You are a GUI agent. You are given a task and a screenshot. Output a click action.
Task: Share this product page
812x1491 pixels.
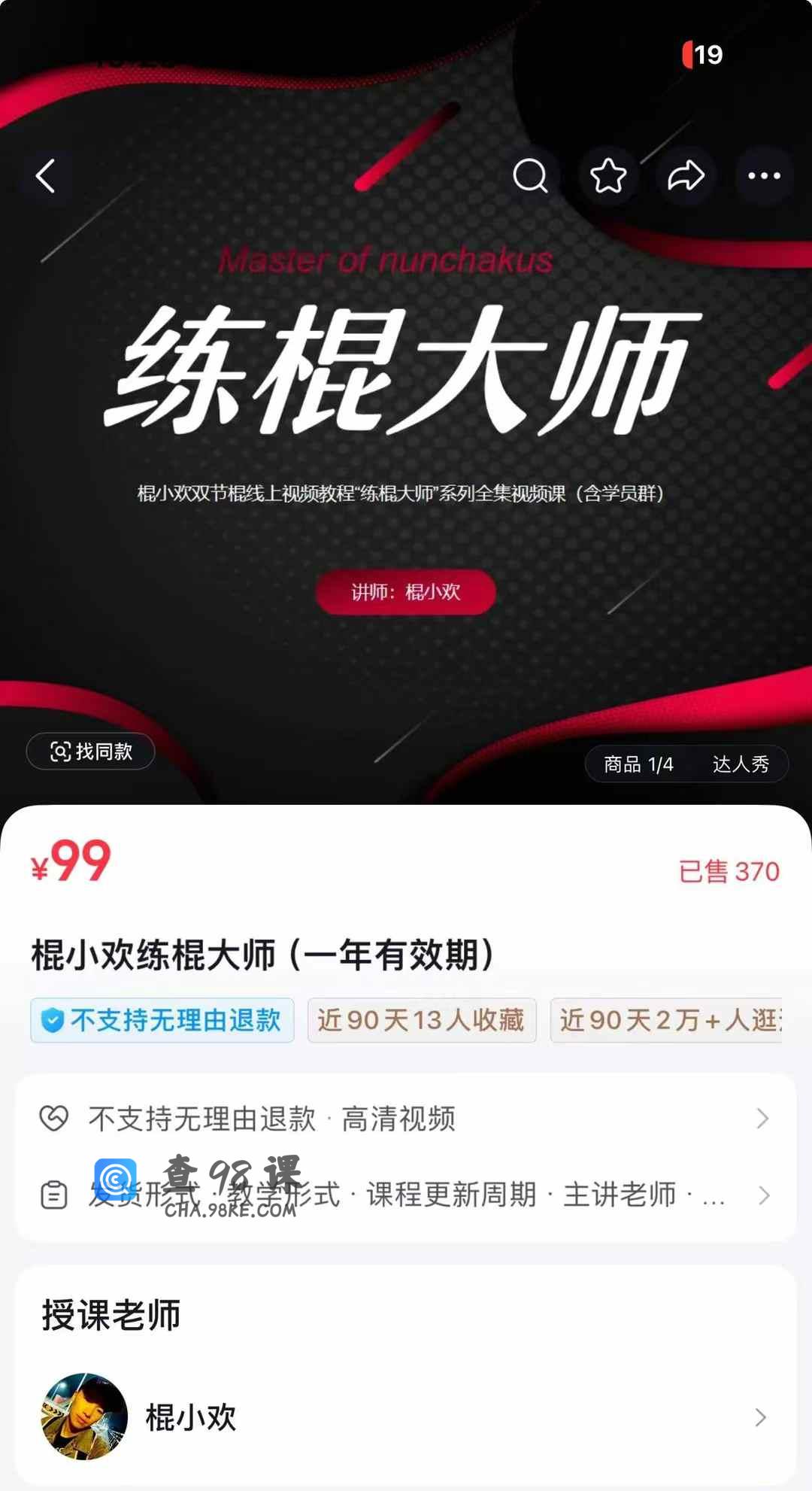click(x=686, y=177)
